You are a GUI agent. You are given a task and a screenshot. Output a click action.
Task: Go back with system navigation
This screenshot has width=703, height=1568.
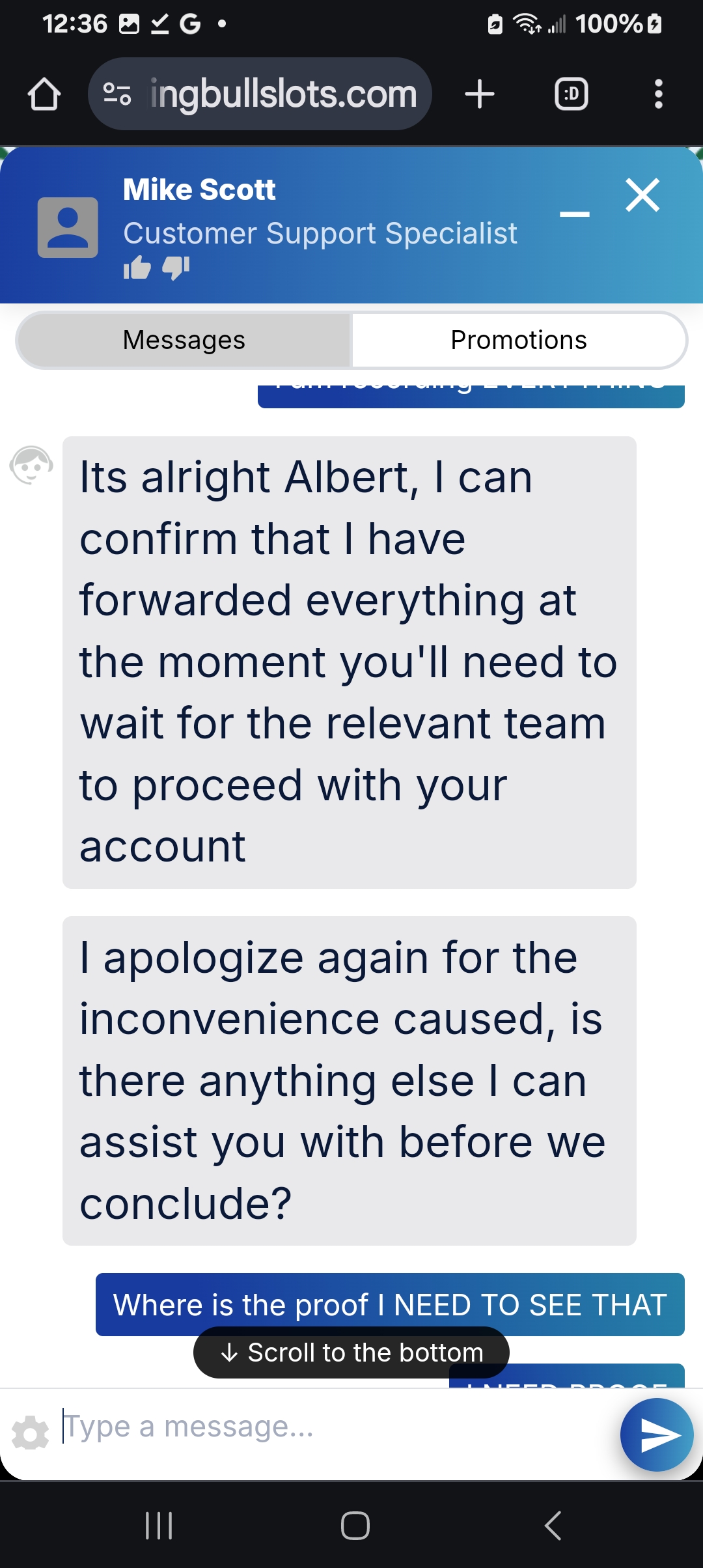click(x=553, y=1525)
